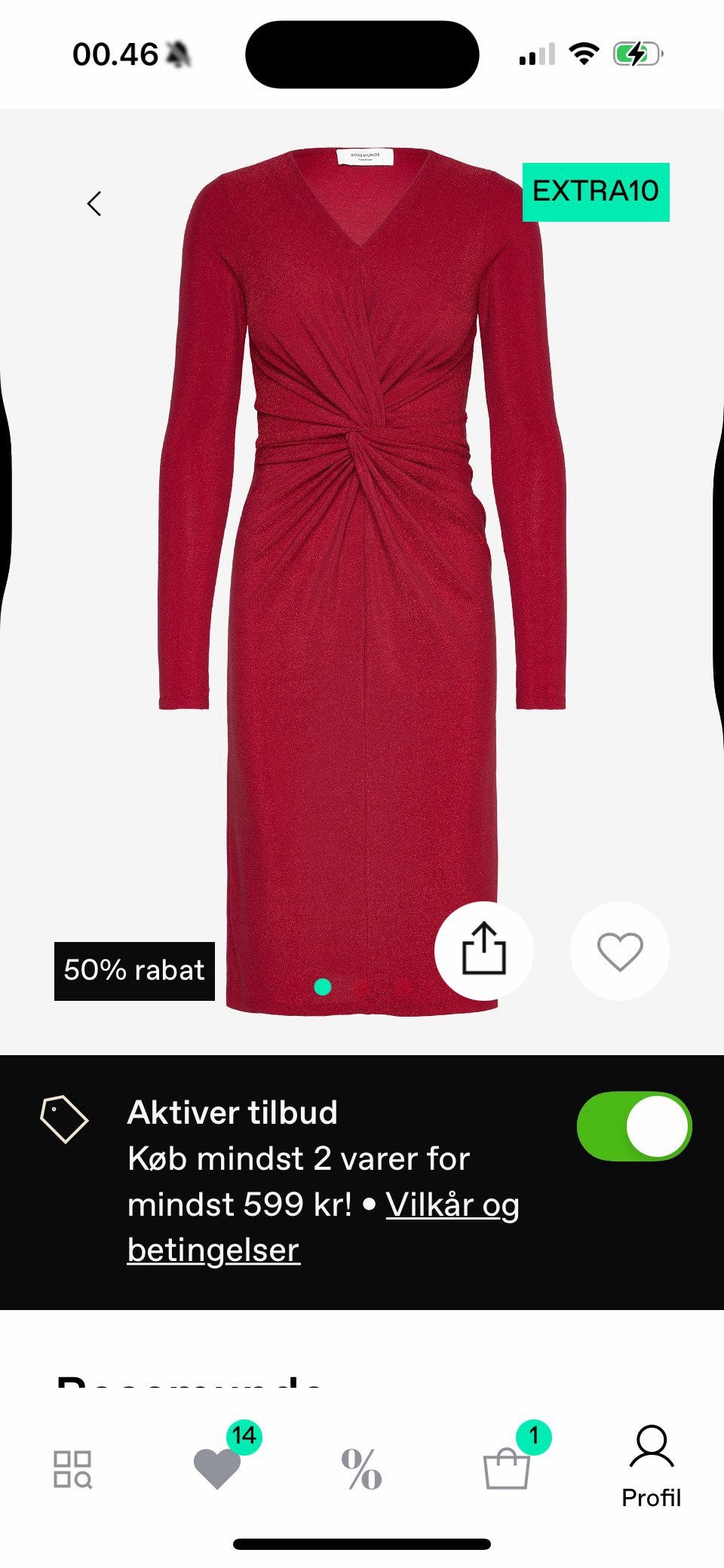724x1568 pixels.
Task: Click the 50% rabat badge
Action: click(133, 970)
